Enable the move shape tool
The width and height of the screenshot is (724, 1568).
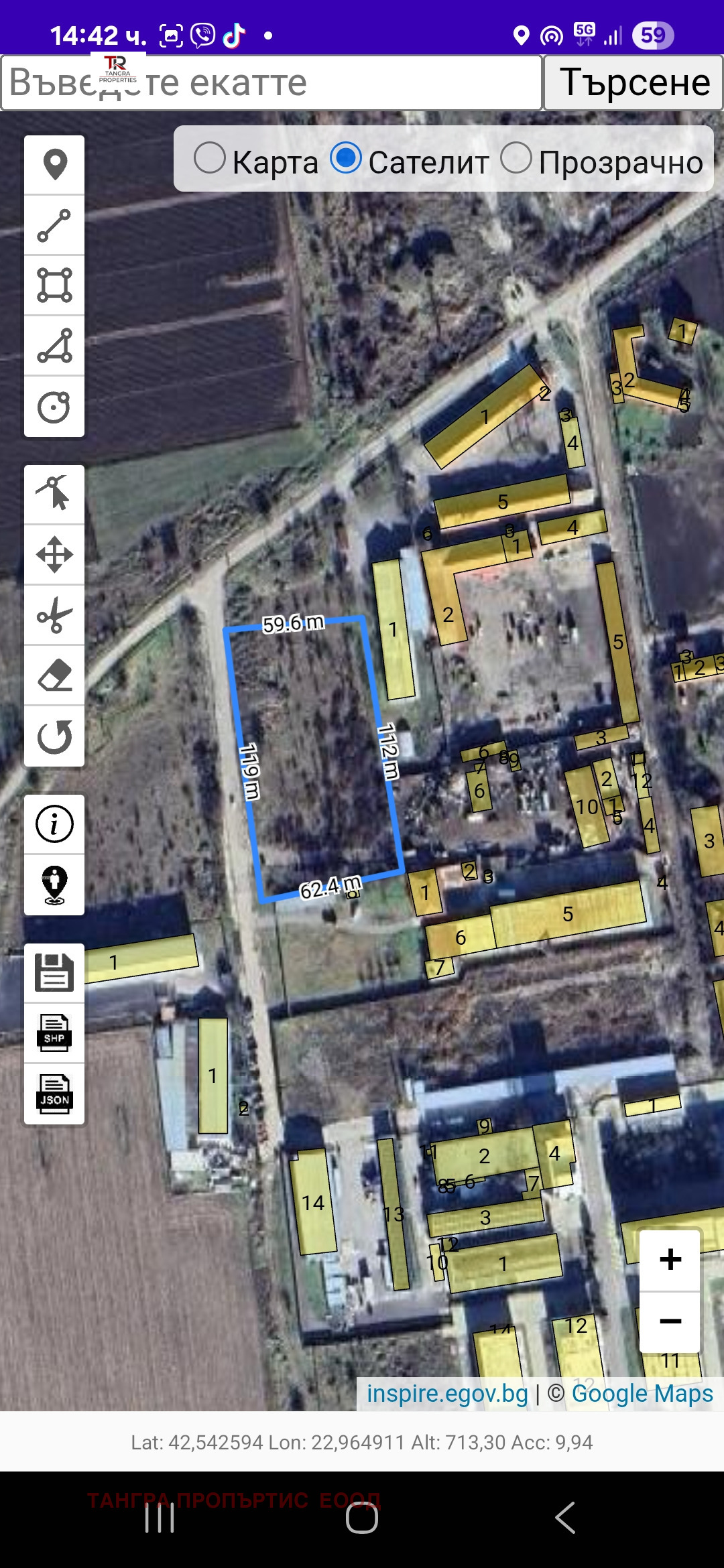54,555
